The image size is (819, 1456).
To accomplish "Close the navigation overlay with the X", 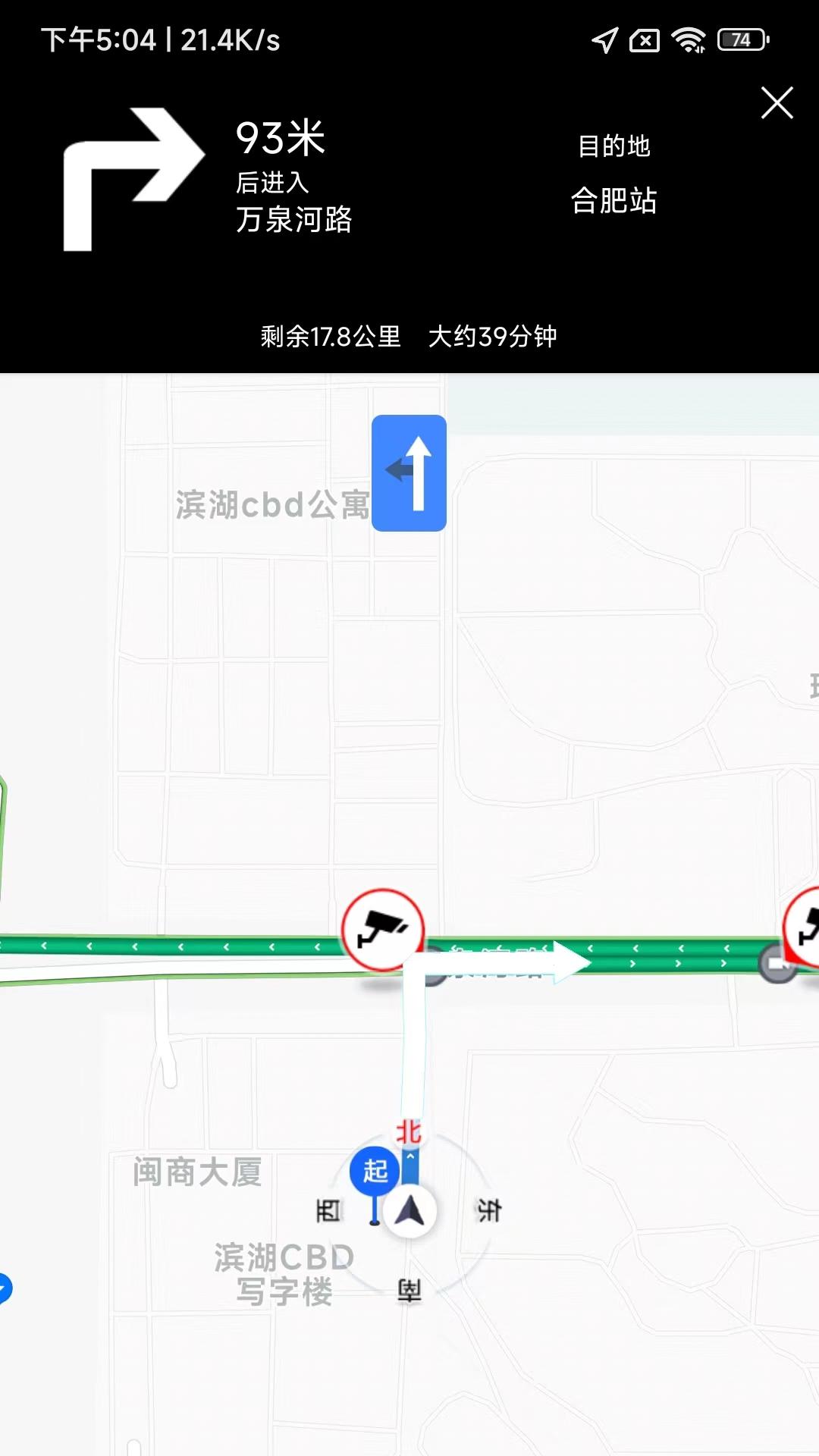I will 777,104.
